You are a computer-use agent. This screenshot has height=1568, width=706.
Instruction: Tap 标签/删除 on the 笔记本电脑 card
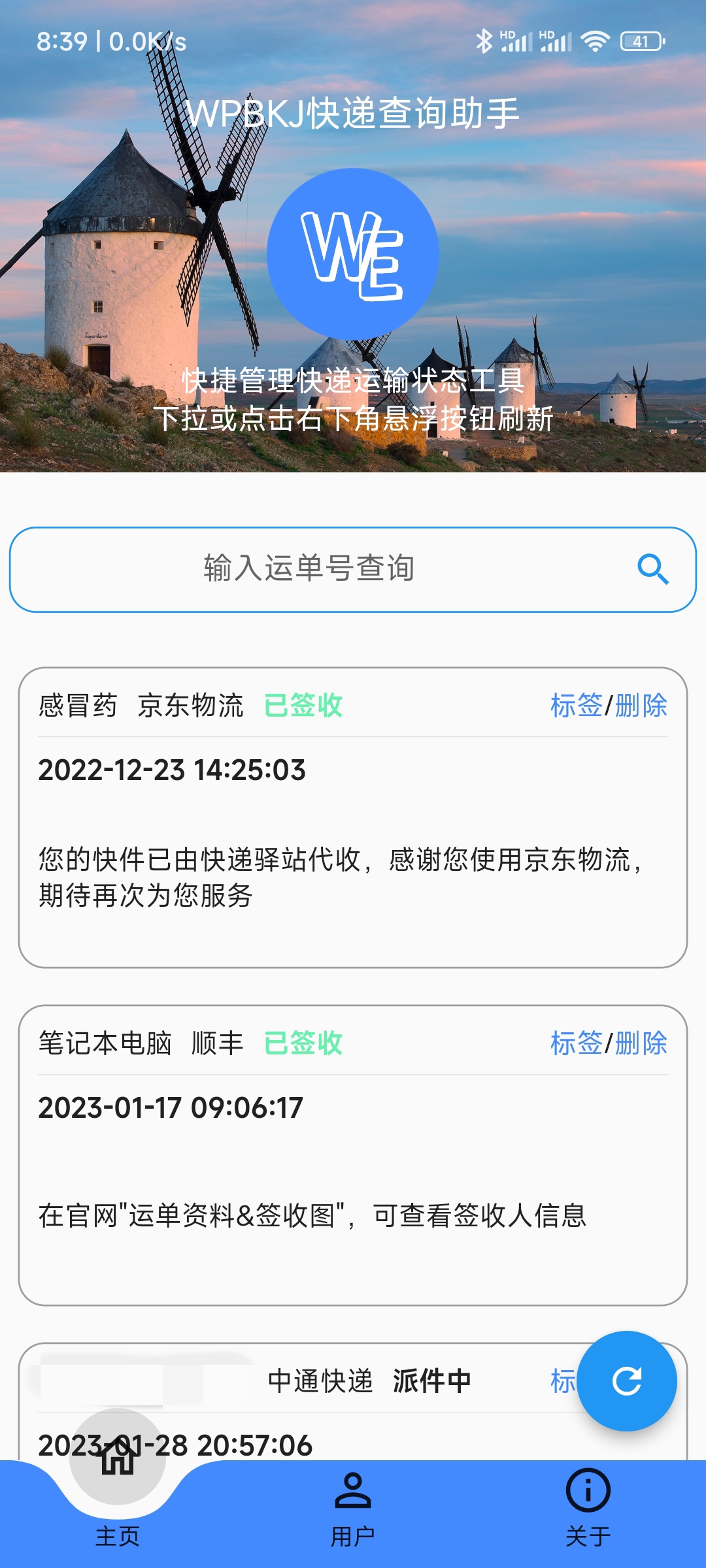click(x=609, y=1043)
